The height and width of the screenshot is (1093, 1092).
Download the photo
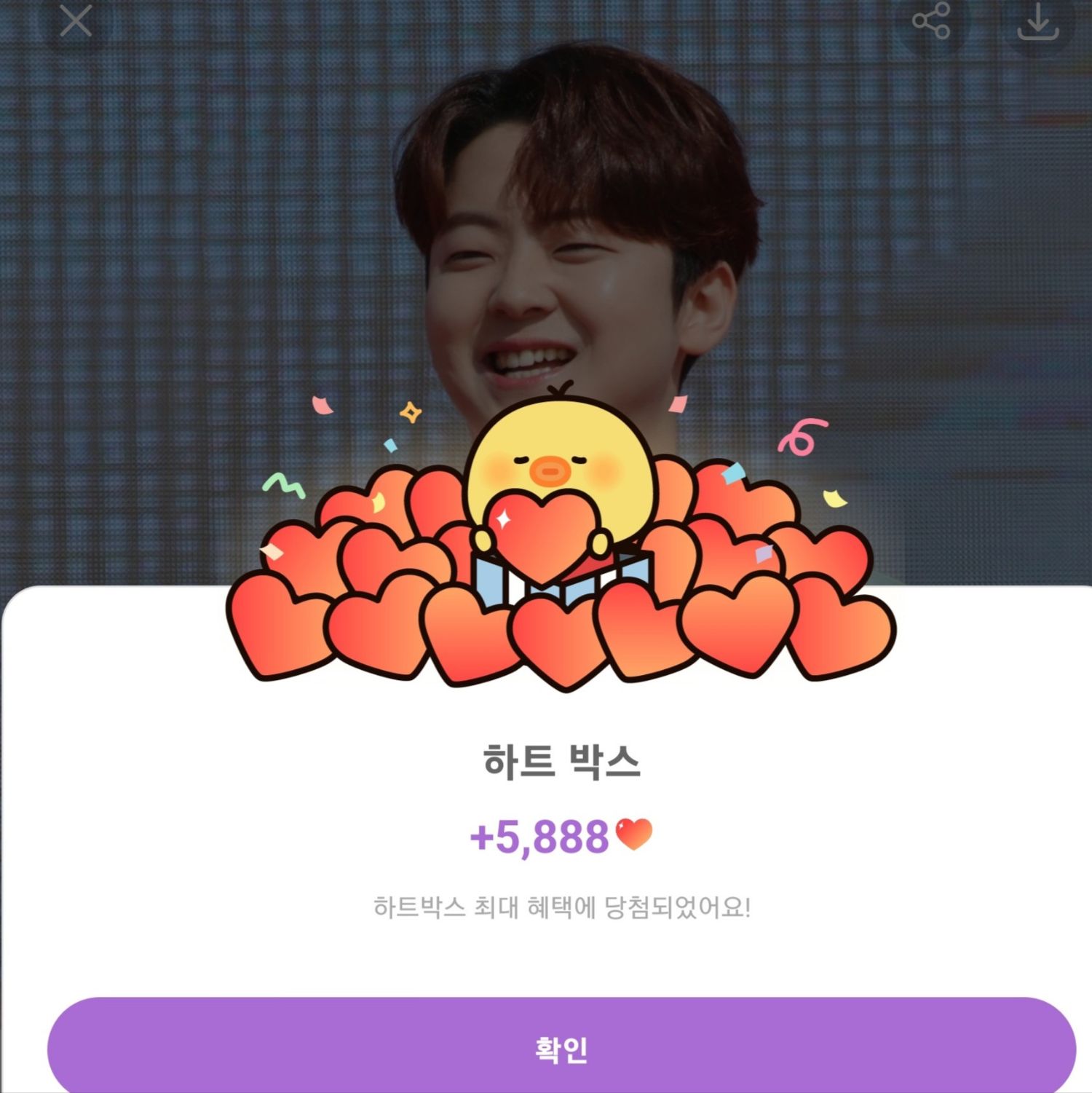(1037, 22)
